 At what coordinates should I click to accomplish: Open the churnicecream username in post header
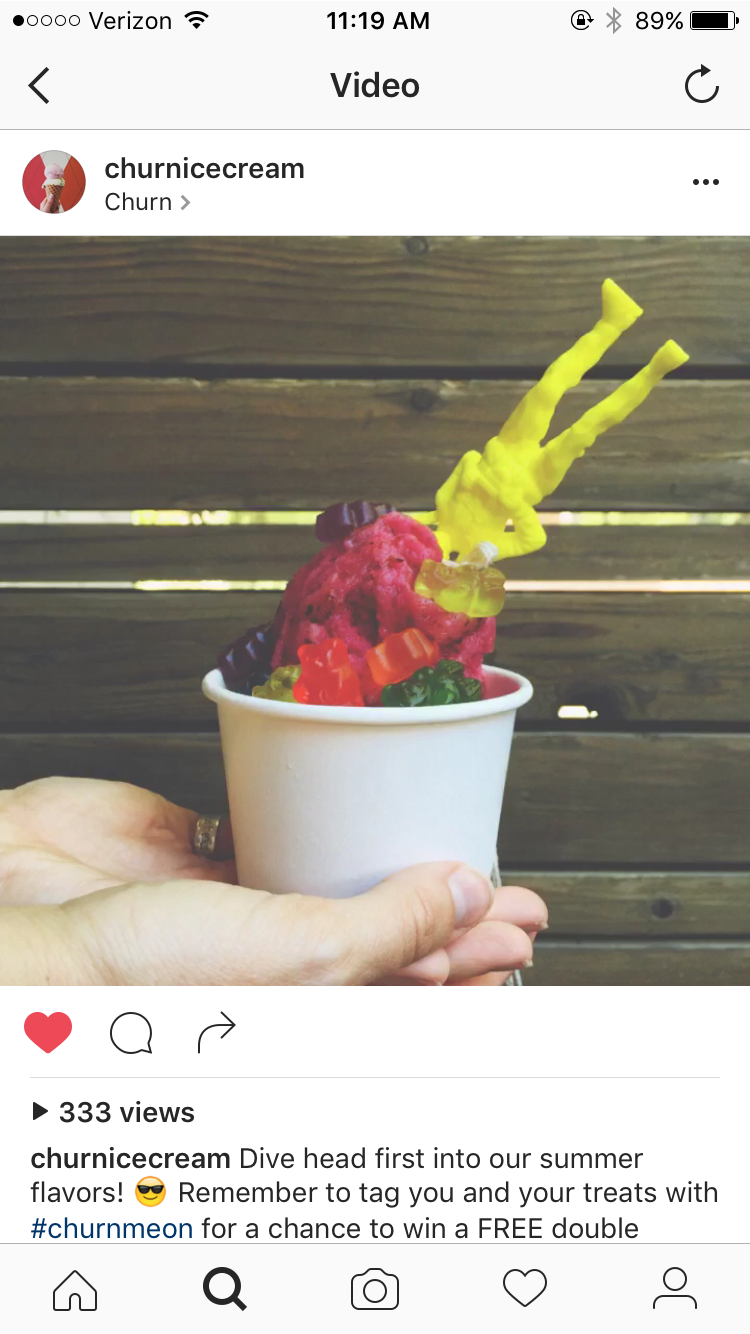coord(204,169)
